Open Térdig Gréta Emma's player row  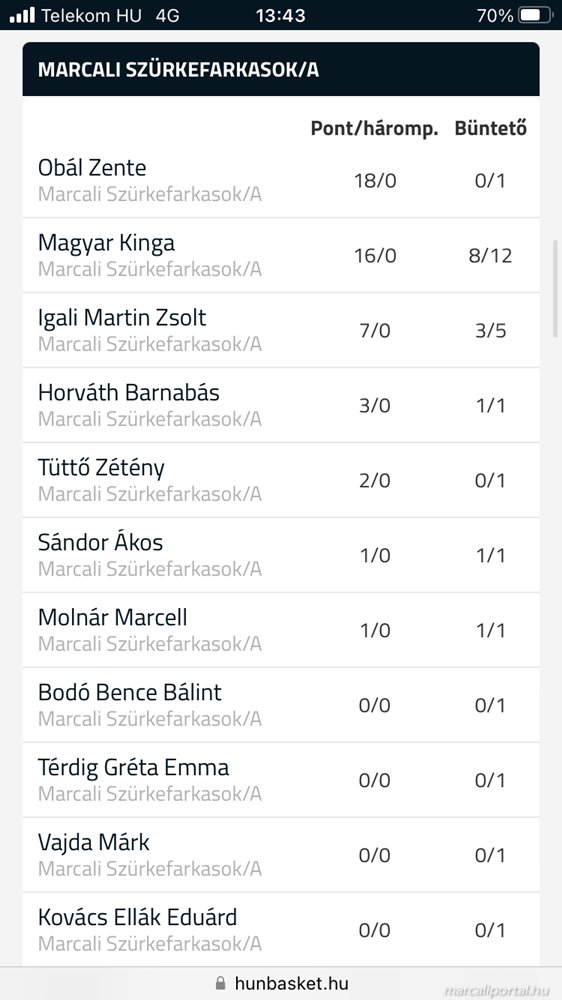(281, 780)
